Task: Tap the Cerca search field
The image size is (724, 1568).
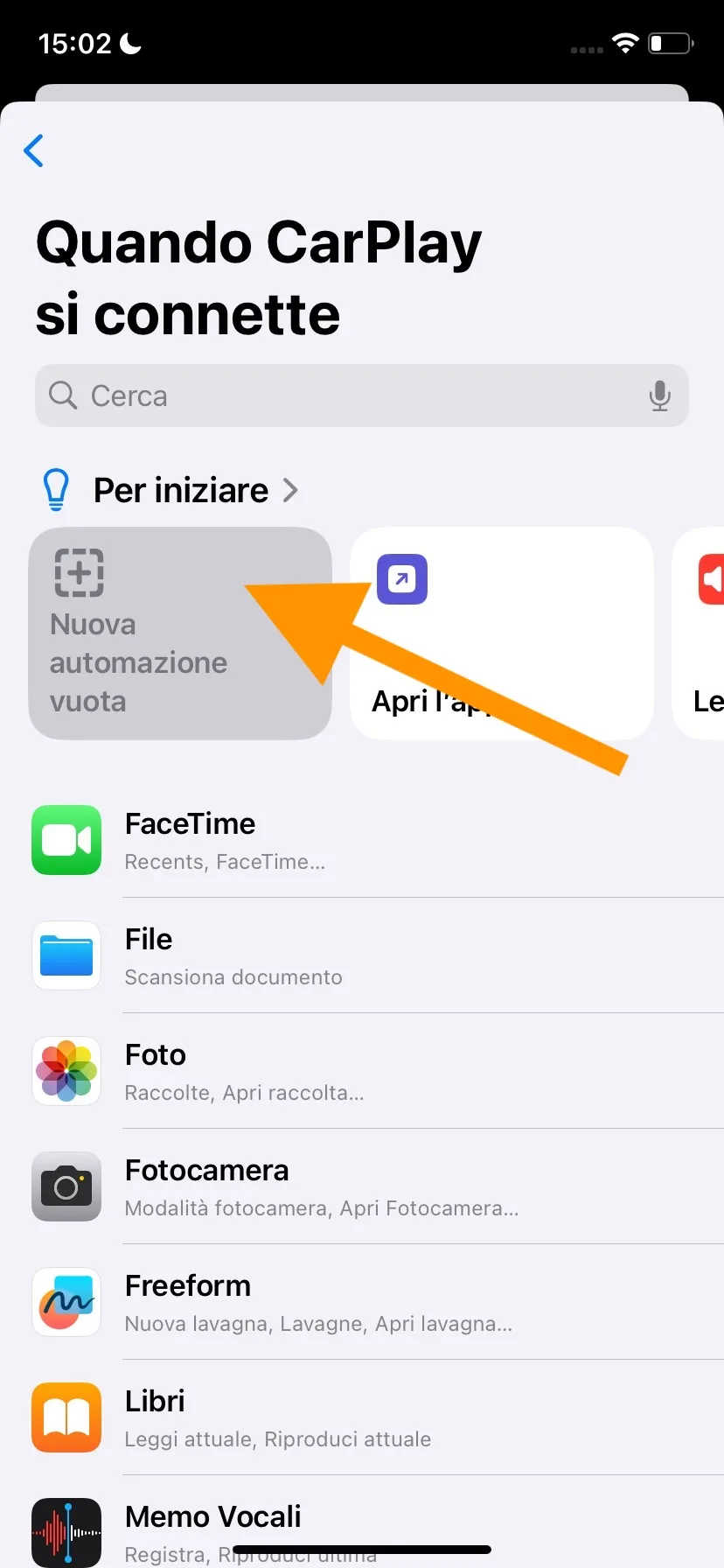Action: 350,395
